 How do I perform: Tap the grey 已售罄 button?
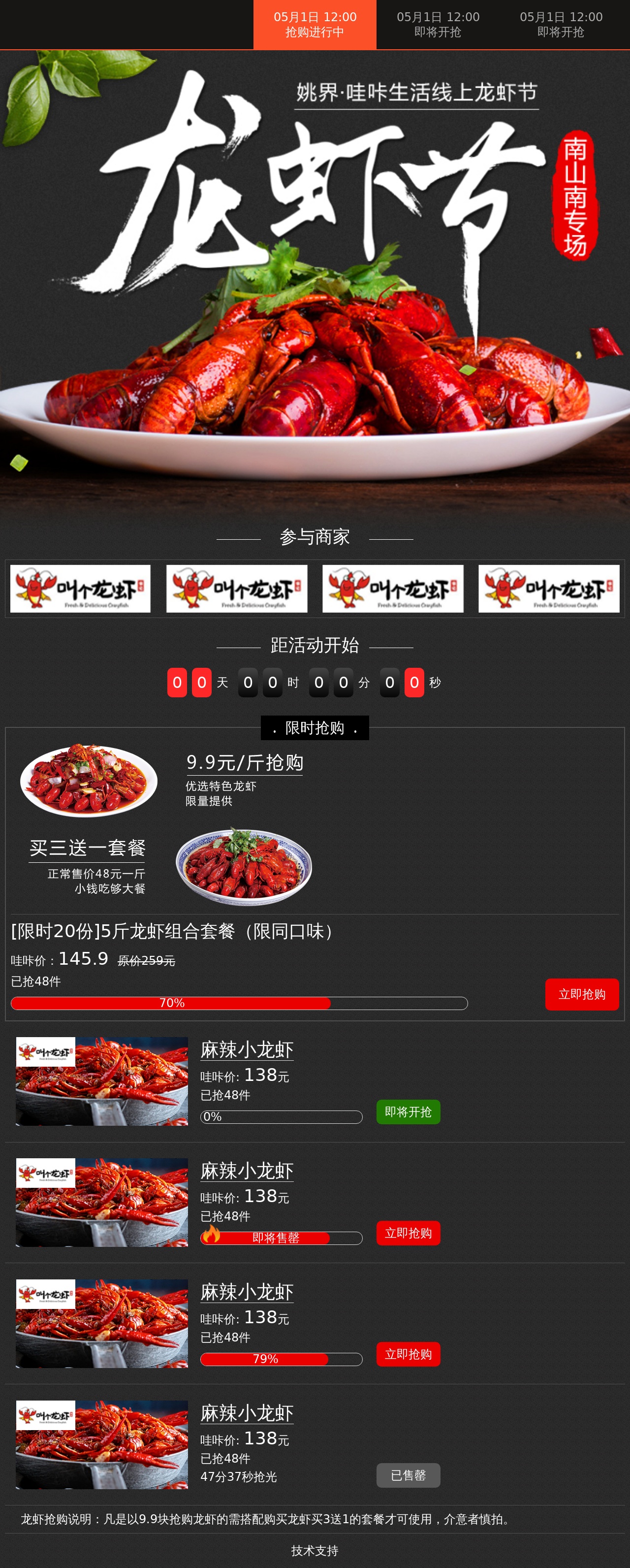click(x=408, y=1475)
